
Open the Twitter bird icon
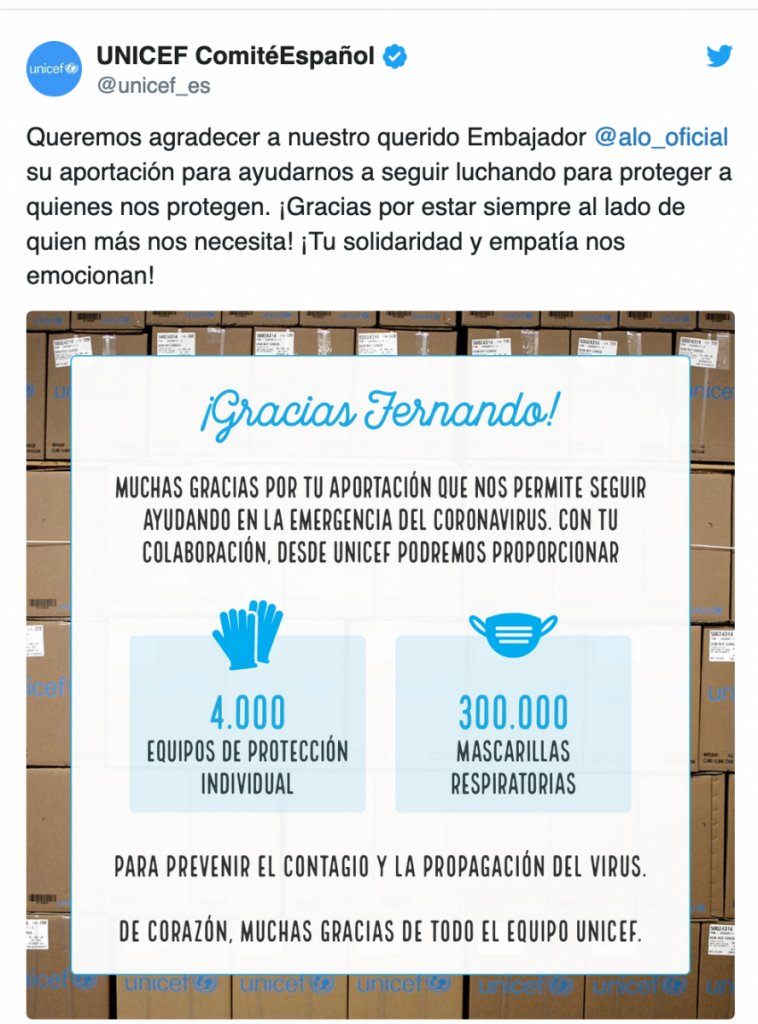tap(719, 56)
